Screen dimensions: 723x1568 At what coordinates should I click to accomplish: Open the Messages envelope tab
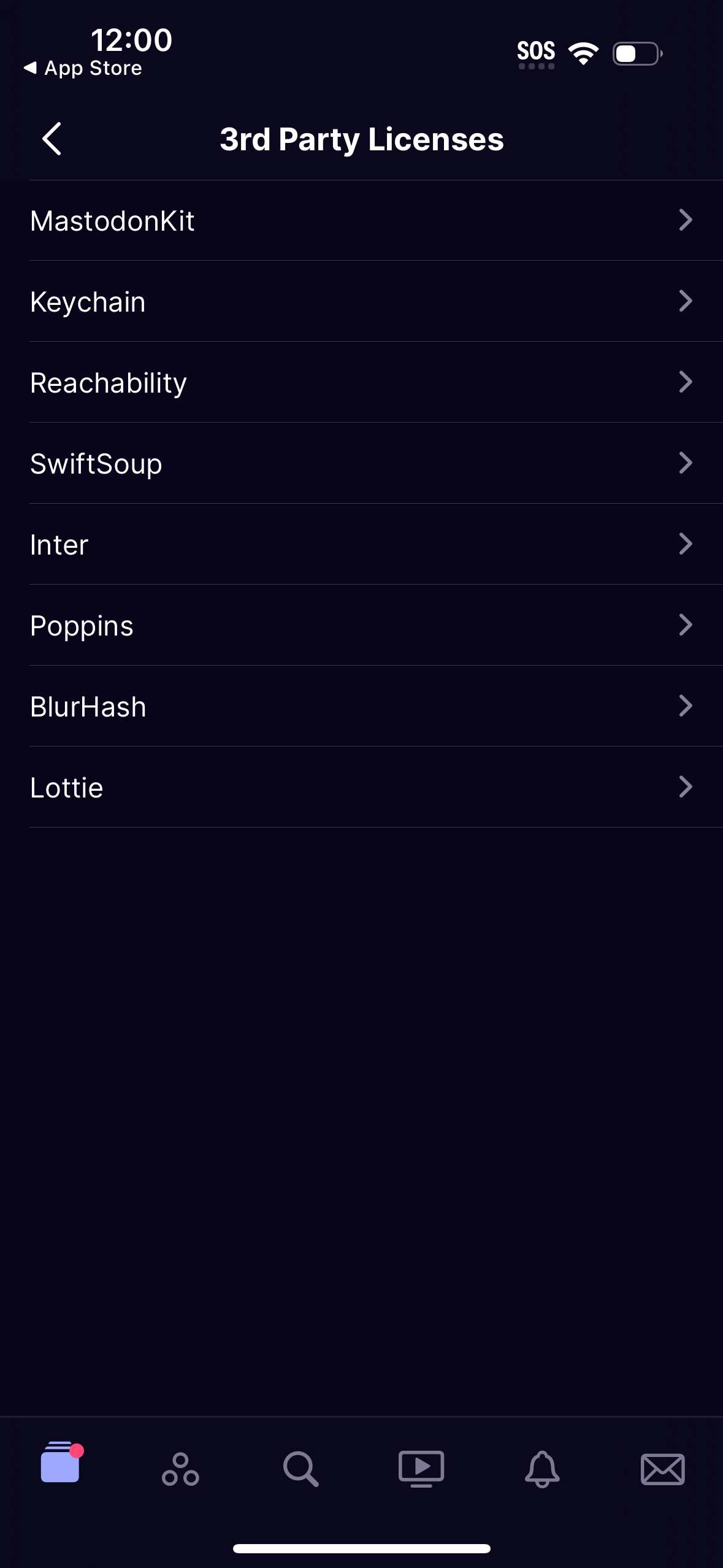point(663,1469)
